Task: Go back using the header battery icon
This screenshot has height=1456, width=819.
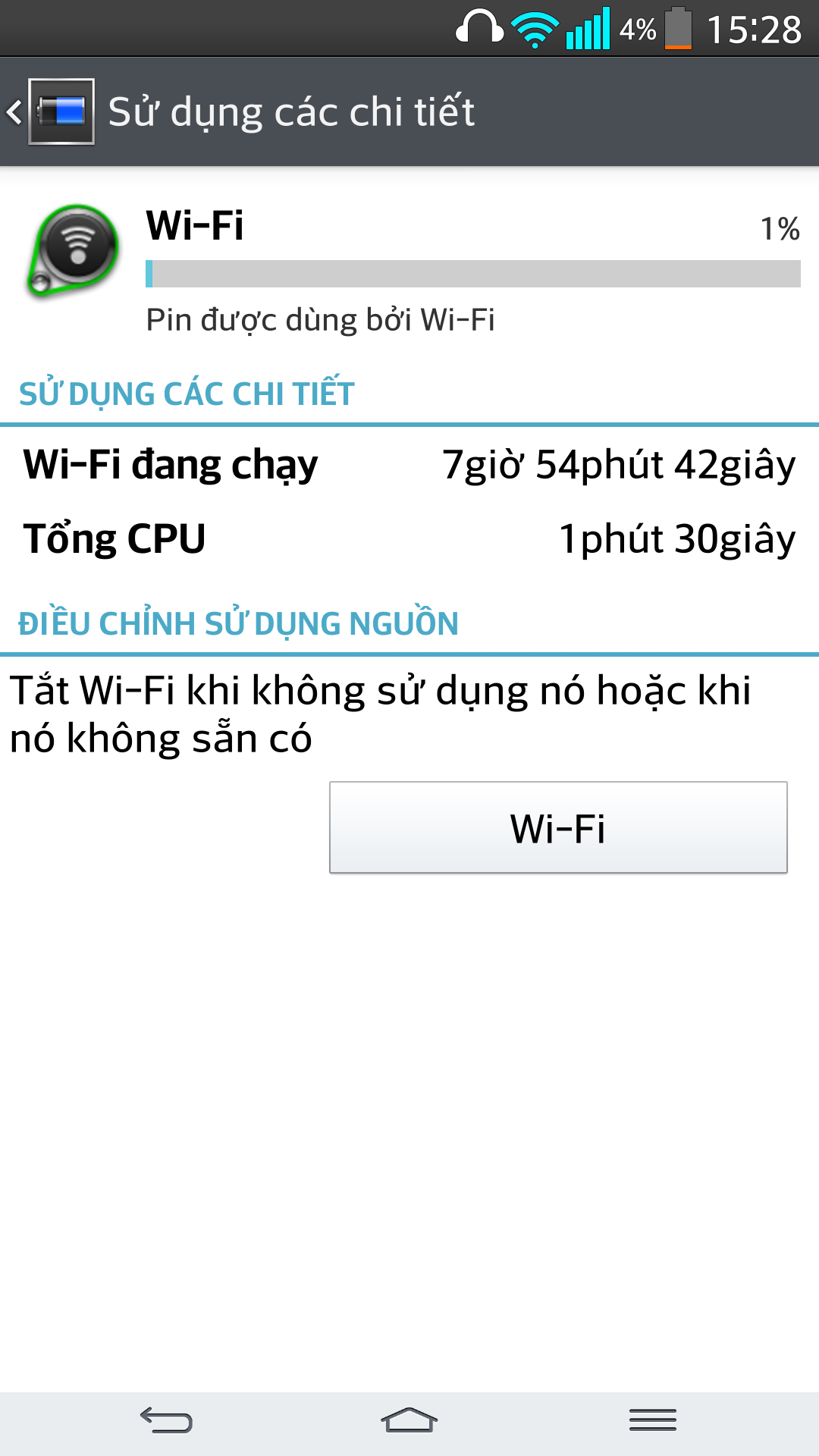Action: click(61, 111)
